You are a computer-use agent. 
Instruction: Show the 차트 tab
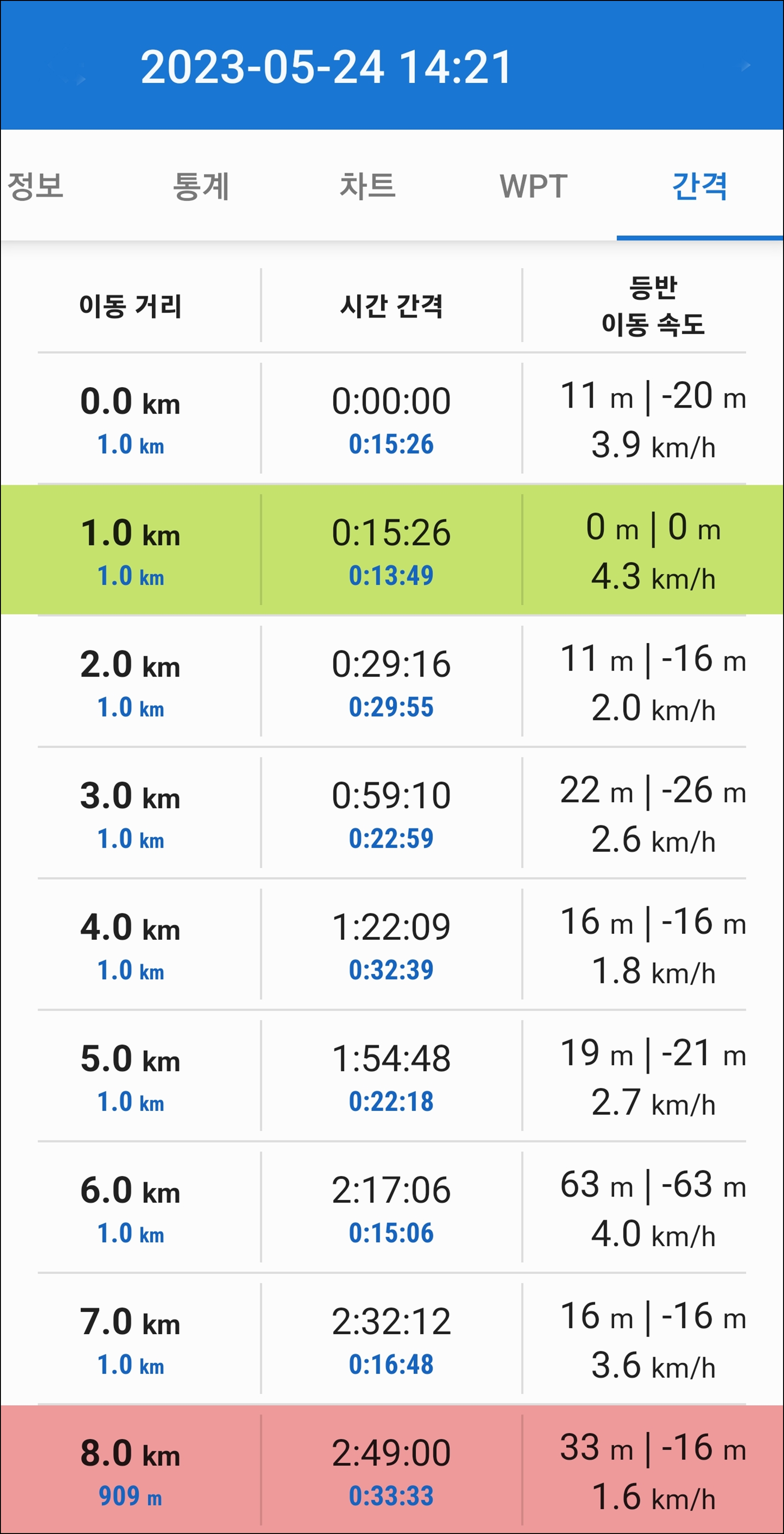(367, 186)
